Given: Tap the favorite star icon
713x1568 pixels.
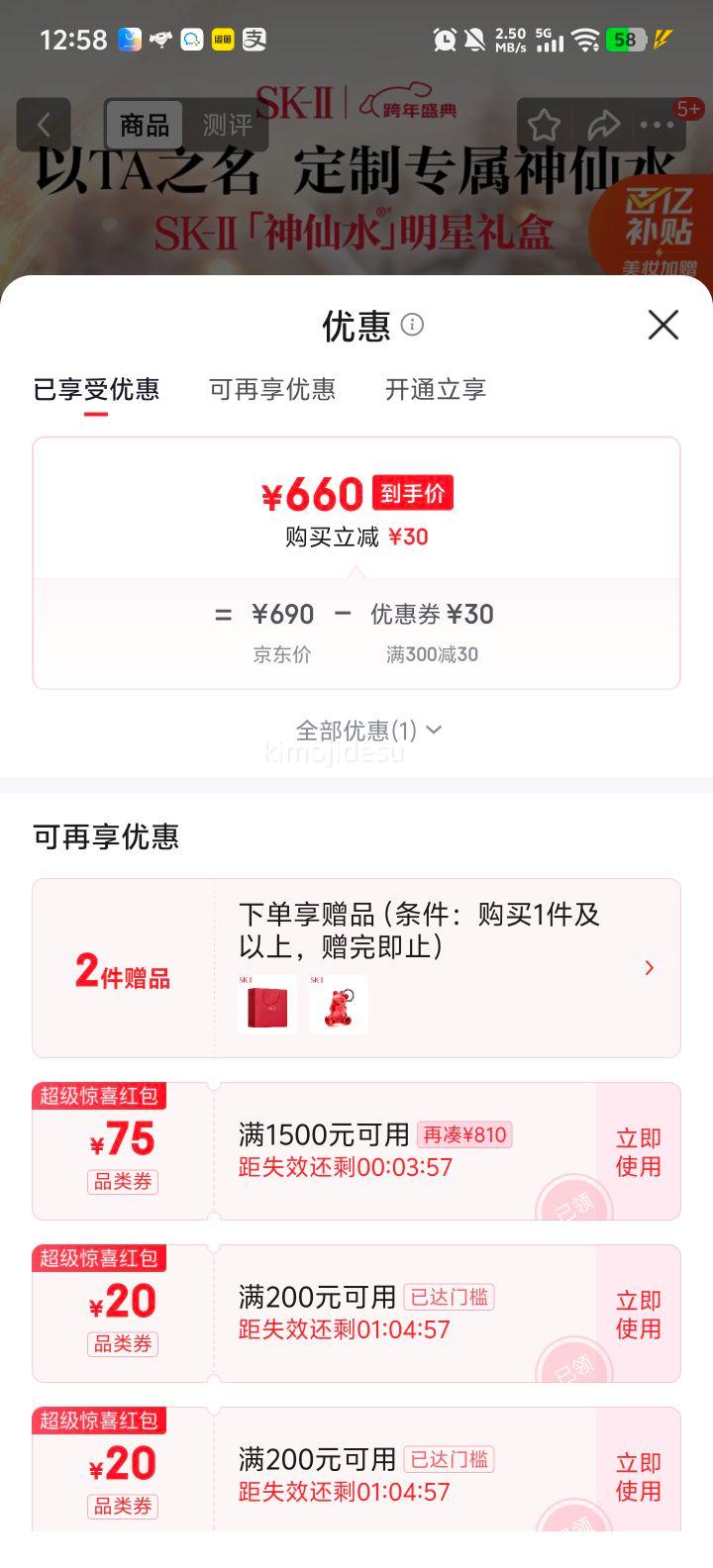Looking at the screenshot, I should 545,125.
